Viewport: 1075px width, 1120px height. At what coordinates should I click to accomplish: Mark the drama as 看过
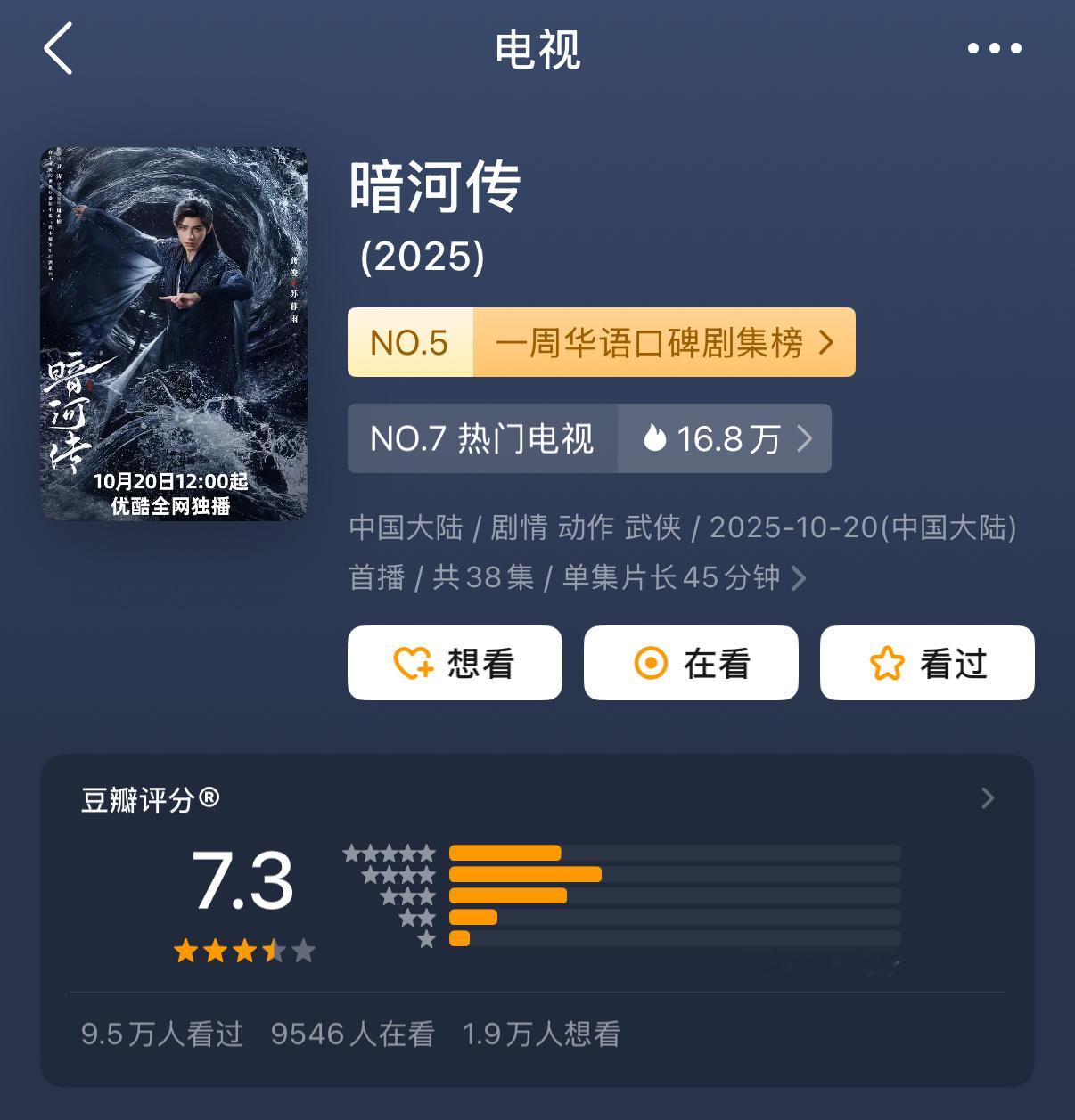tap(927, 663)
